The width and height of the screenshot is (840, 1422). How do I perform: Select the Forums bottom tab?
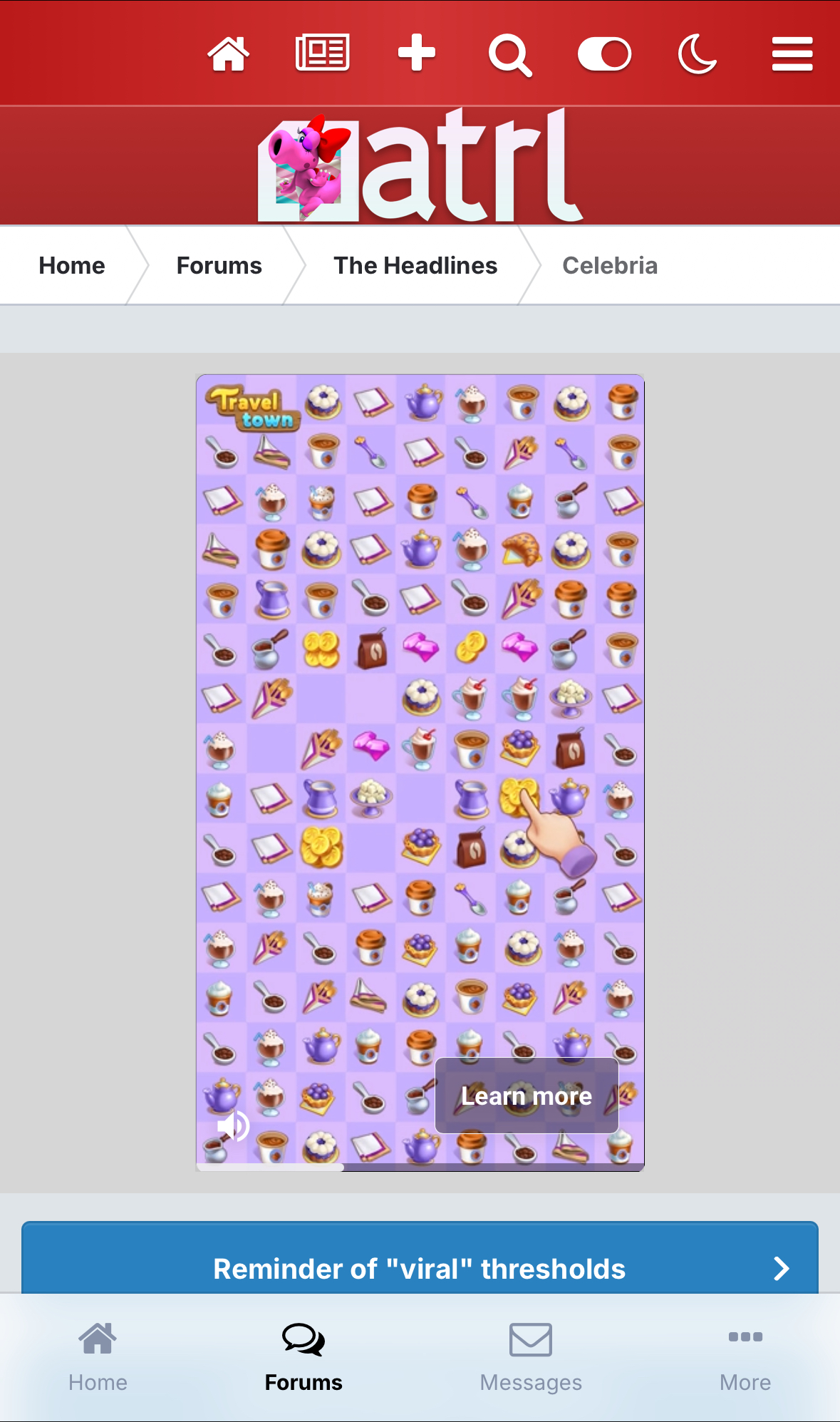pyautogui.click(x=304, y=1357)
